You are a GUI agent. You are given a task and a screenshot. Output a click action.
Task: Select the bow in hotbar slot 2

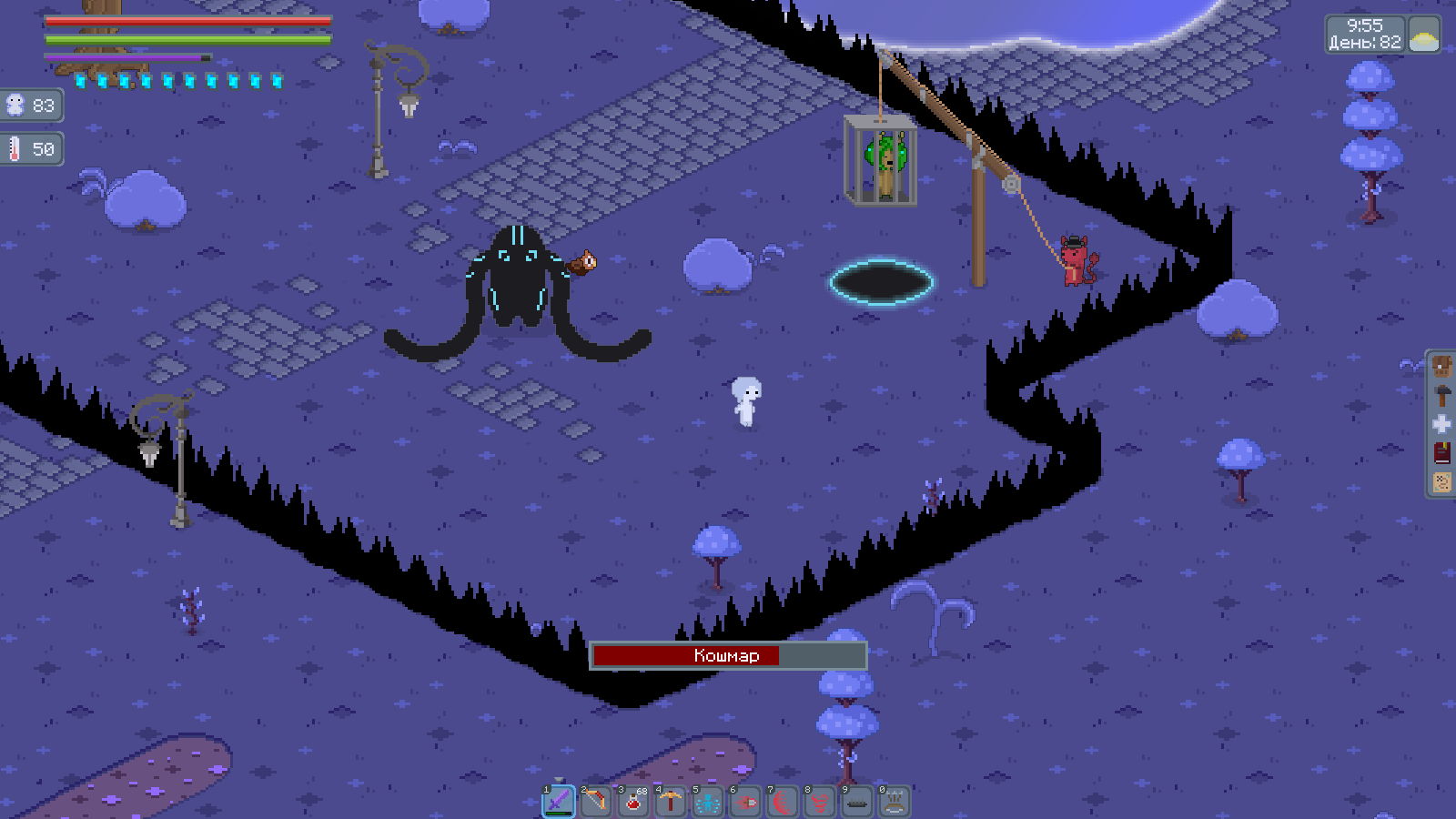(596, 802)
